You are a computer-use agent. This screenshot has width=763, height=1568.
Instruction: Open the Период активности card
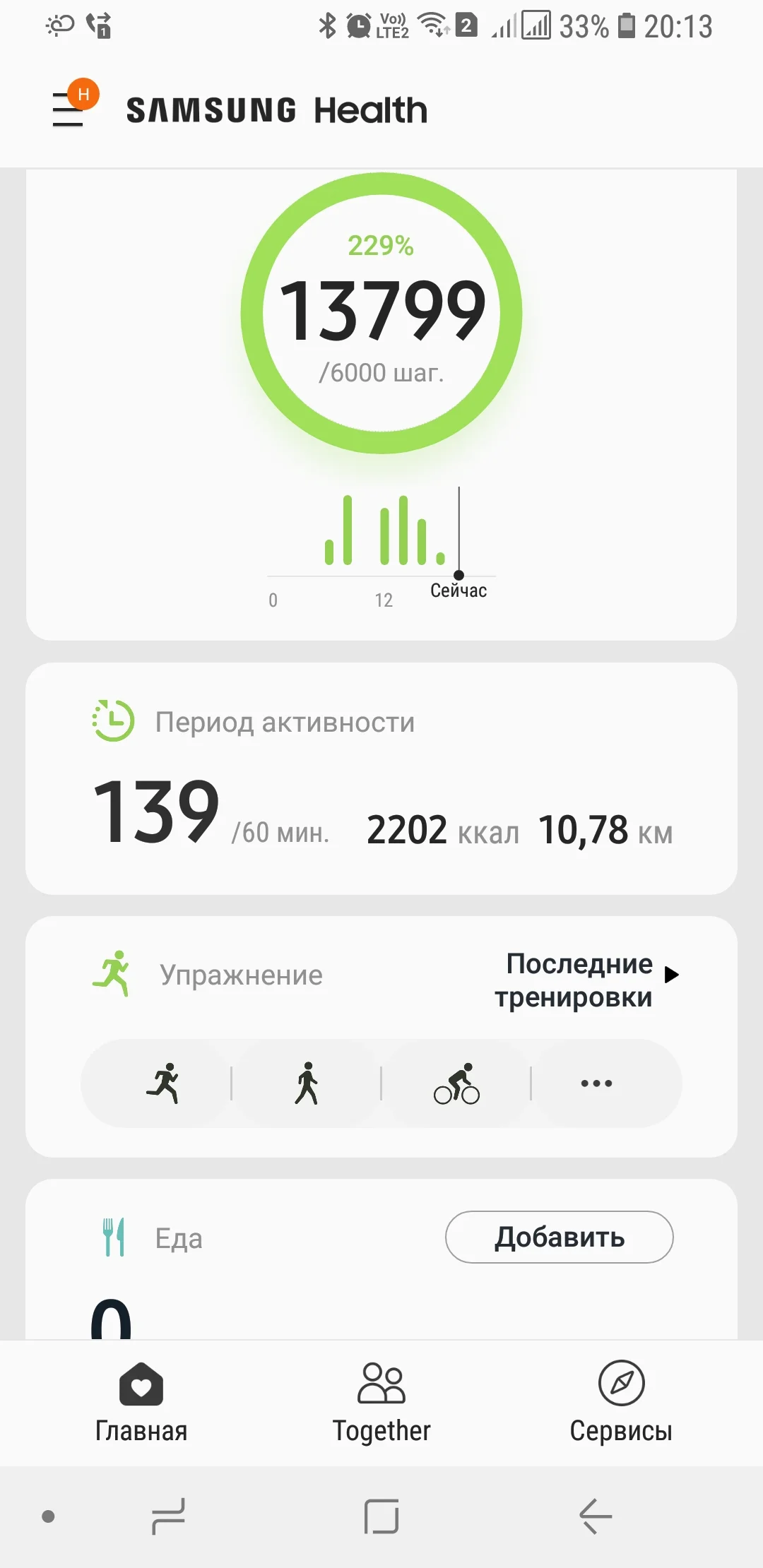(x=381, y=778)
